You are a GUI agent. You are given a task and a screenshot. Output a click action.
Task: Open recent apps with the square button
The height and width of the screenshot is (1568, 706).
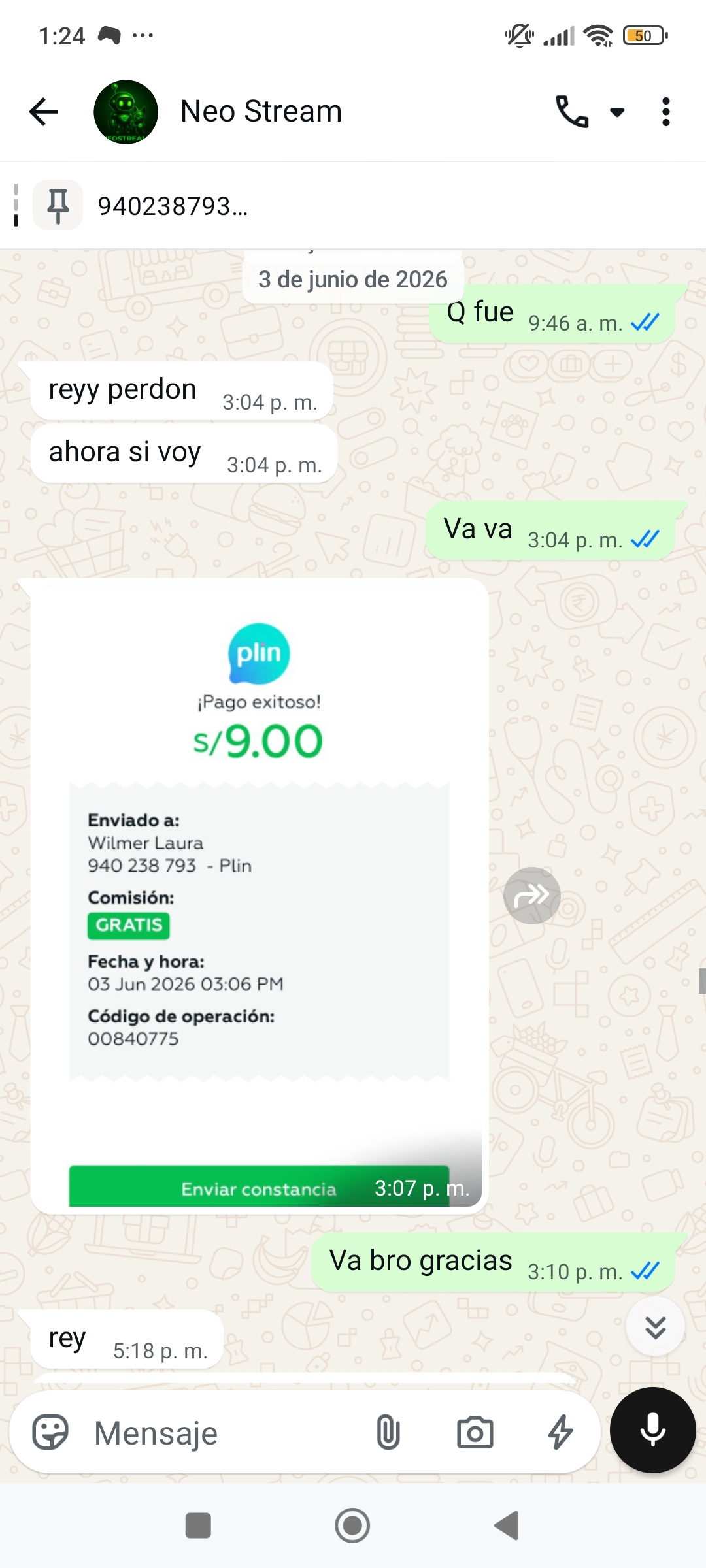tap(198, 1526)
